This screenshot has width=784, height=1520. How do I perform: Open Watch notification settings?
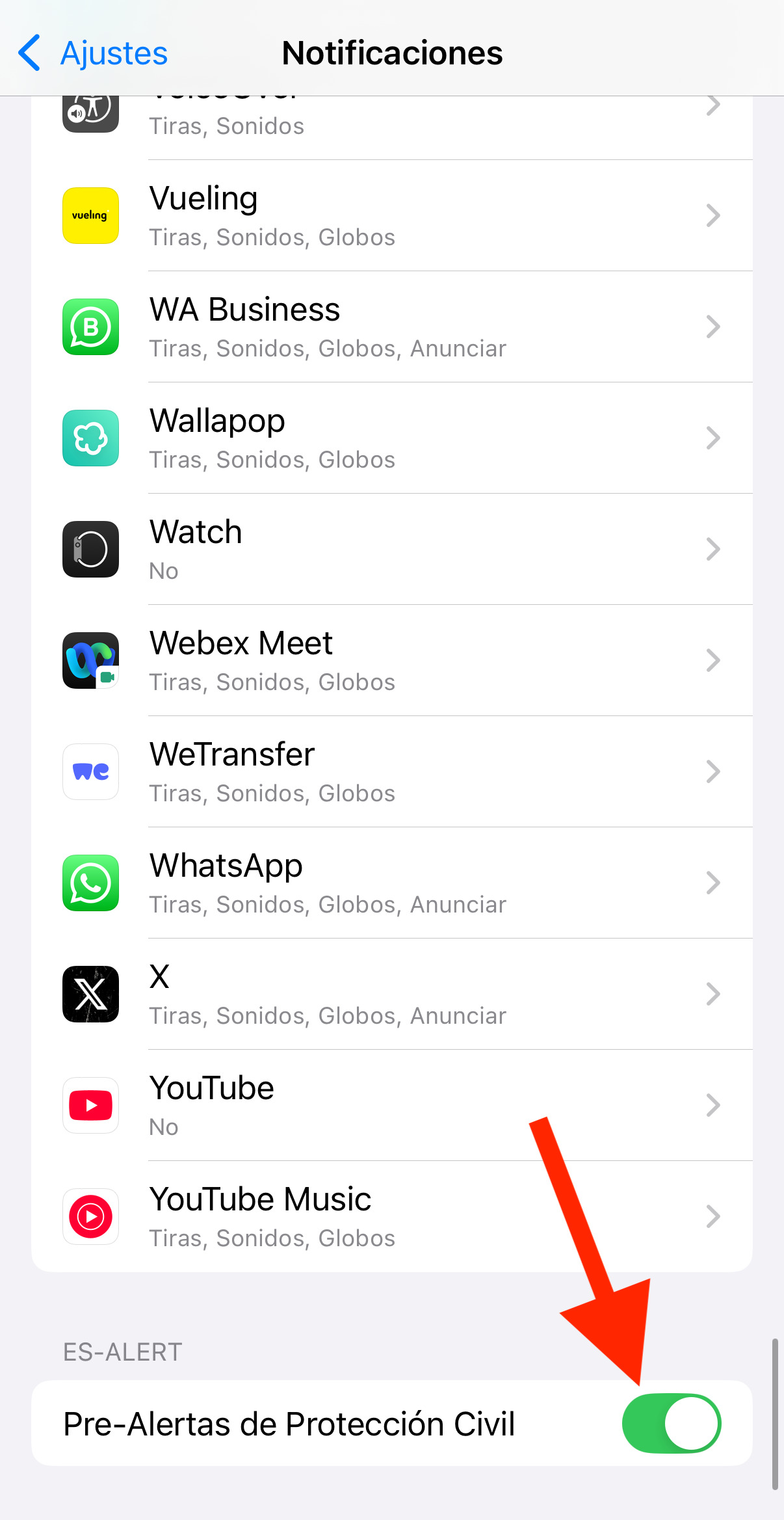click(391, 550)
